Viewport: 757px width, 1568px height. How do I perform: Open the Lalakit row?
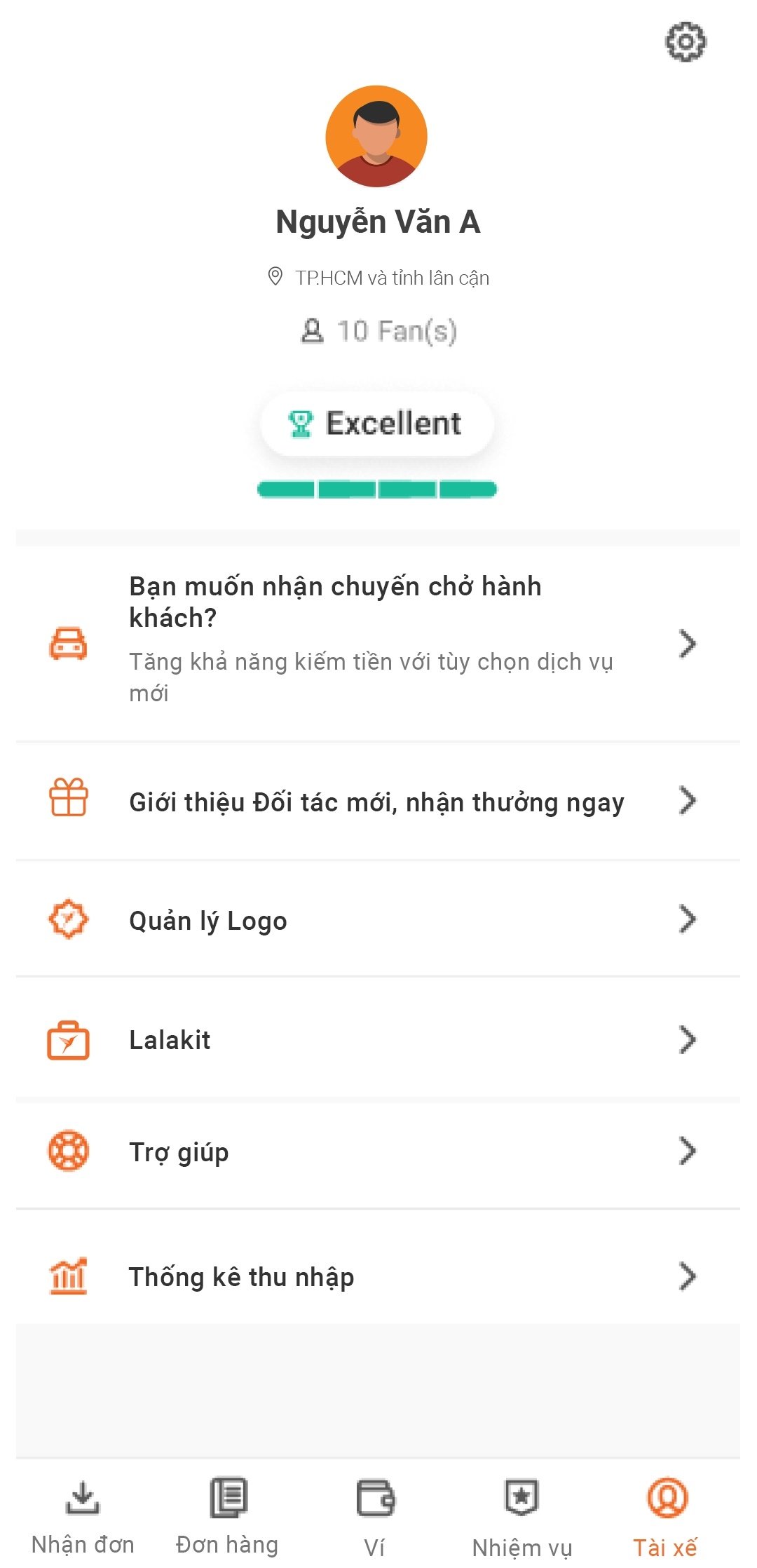377,1039
